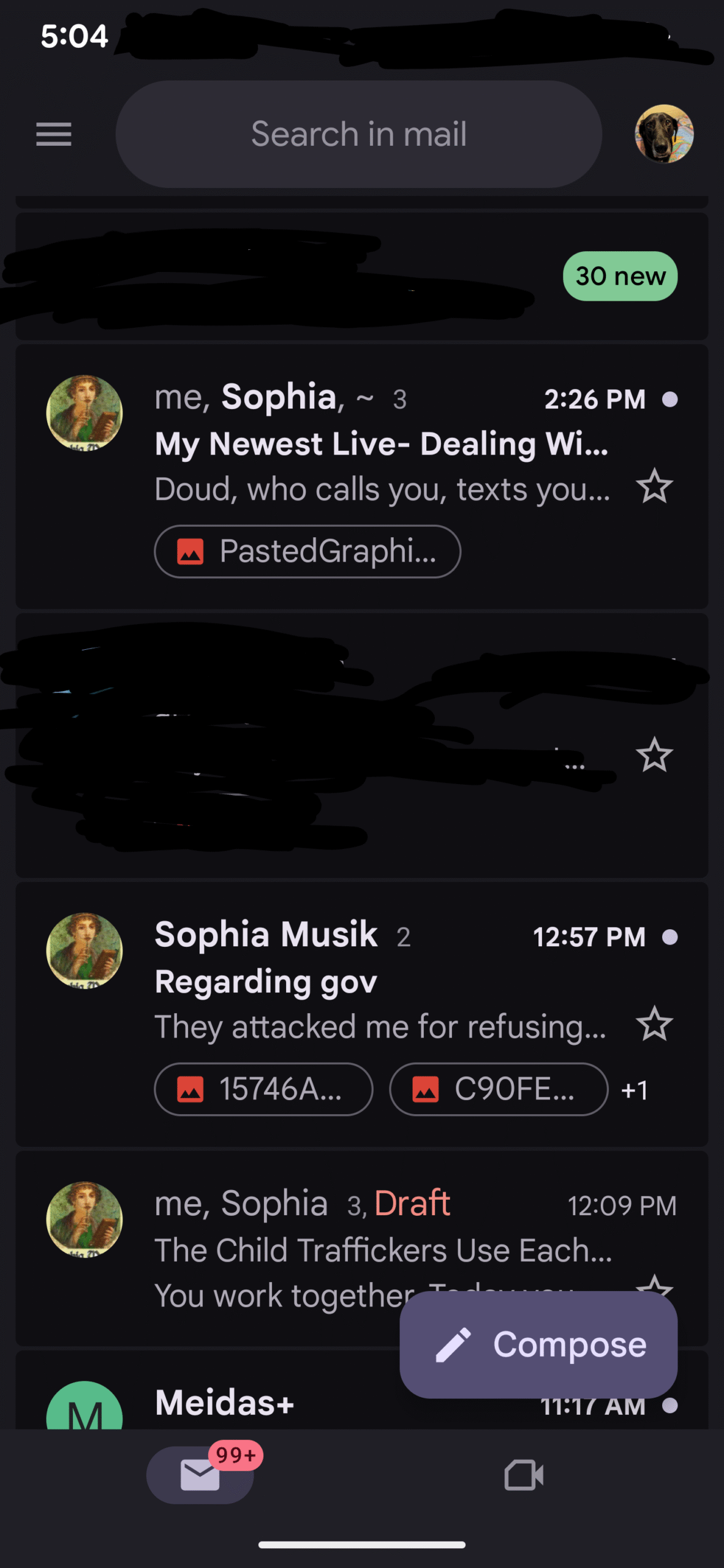The height and width of the screenshot is (1568, 724).
Task: Open the navigation drawer menu
Action: coord(54,134)
